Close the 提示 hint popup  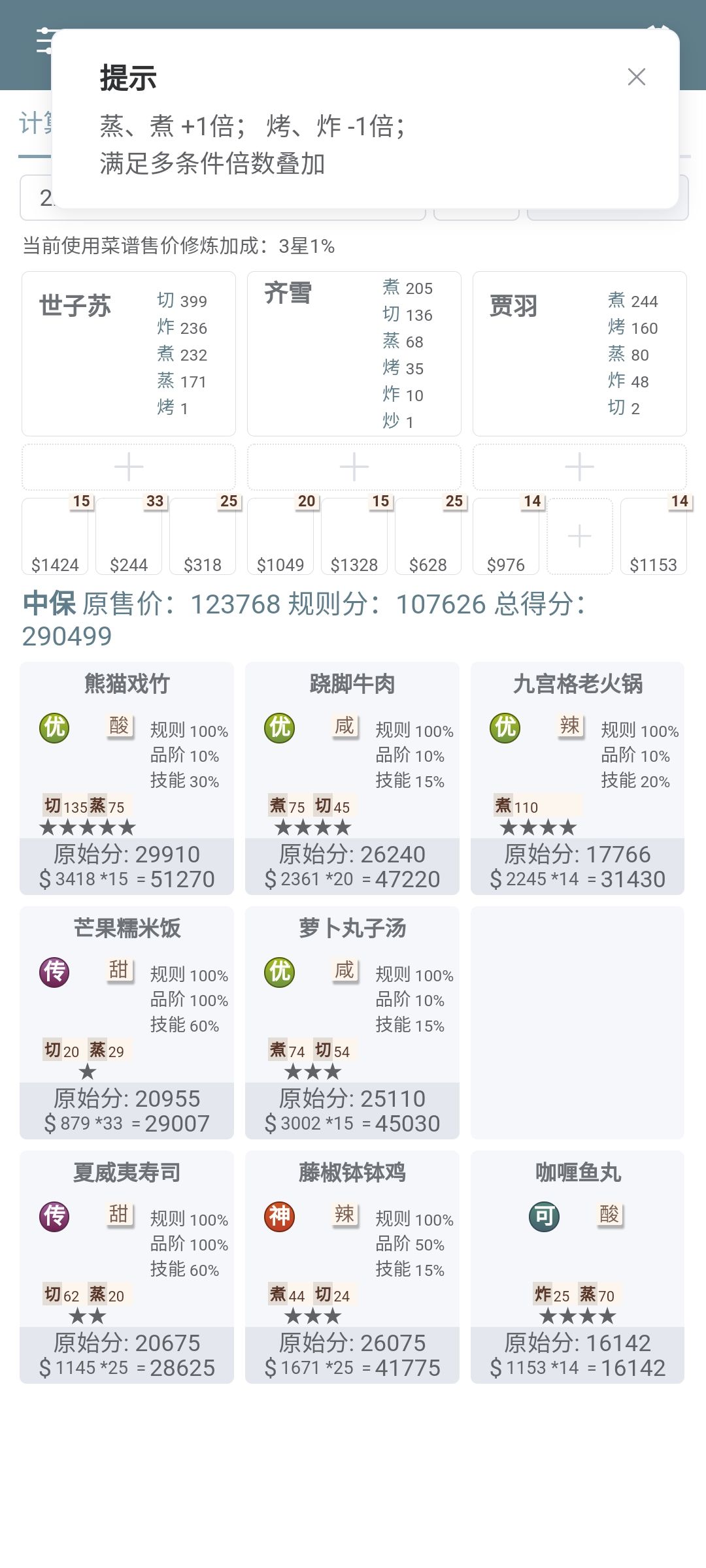pos(636,77)
